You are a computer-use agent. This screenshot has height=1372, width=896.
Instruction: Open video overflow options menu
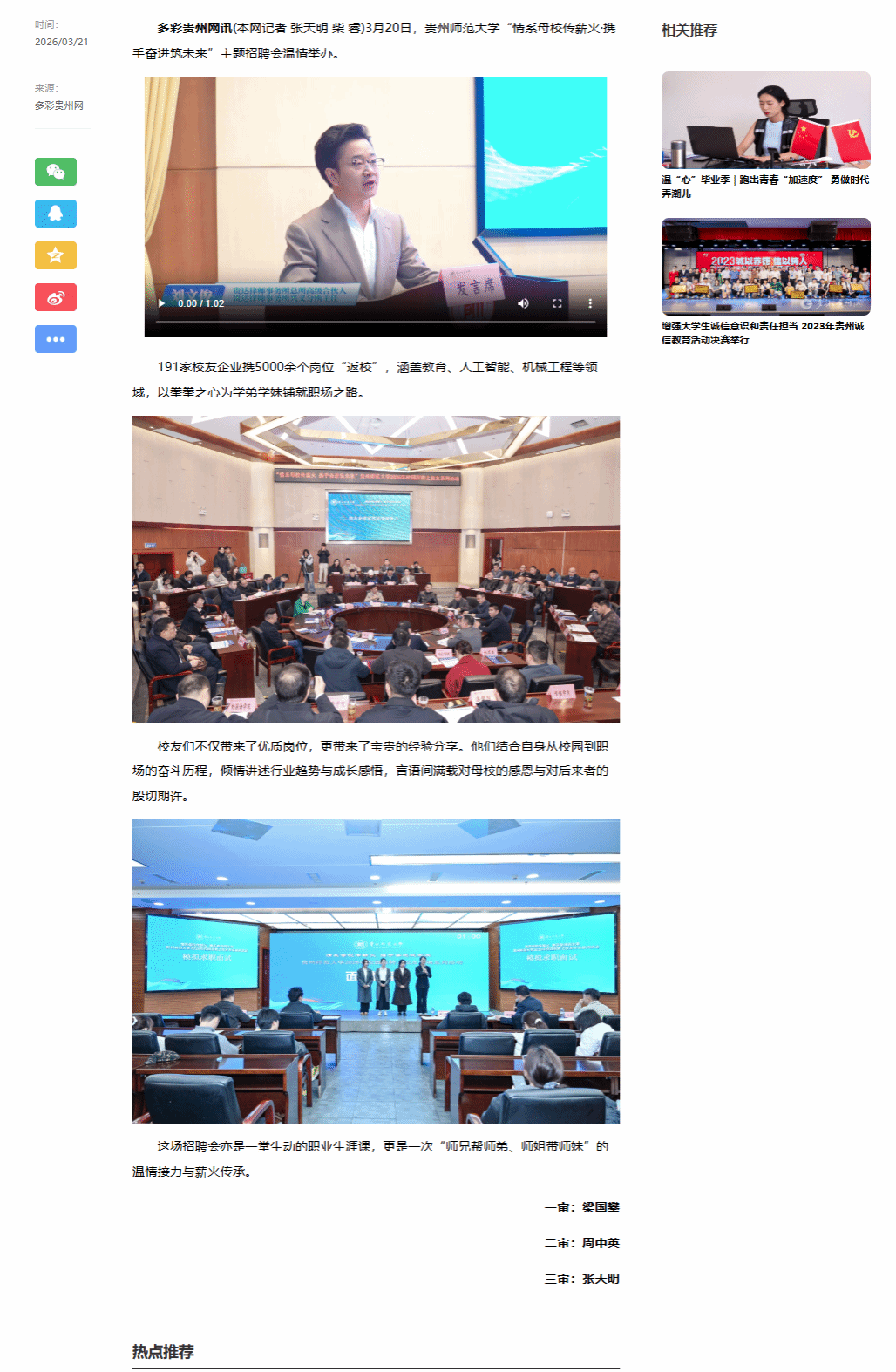click(590, 303)
